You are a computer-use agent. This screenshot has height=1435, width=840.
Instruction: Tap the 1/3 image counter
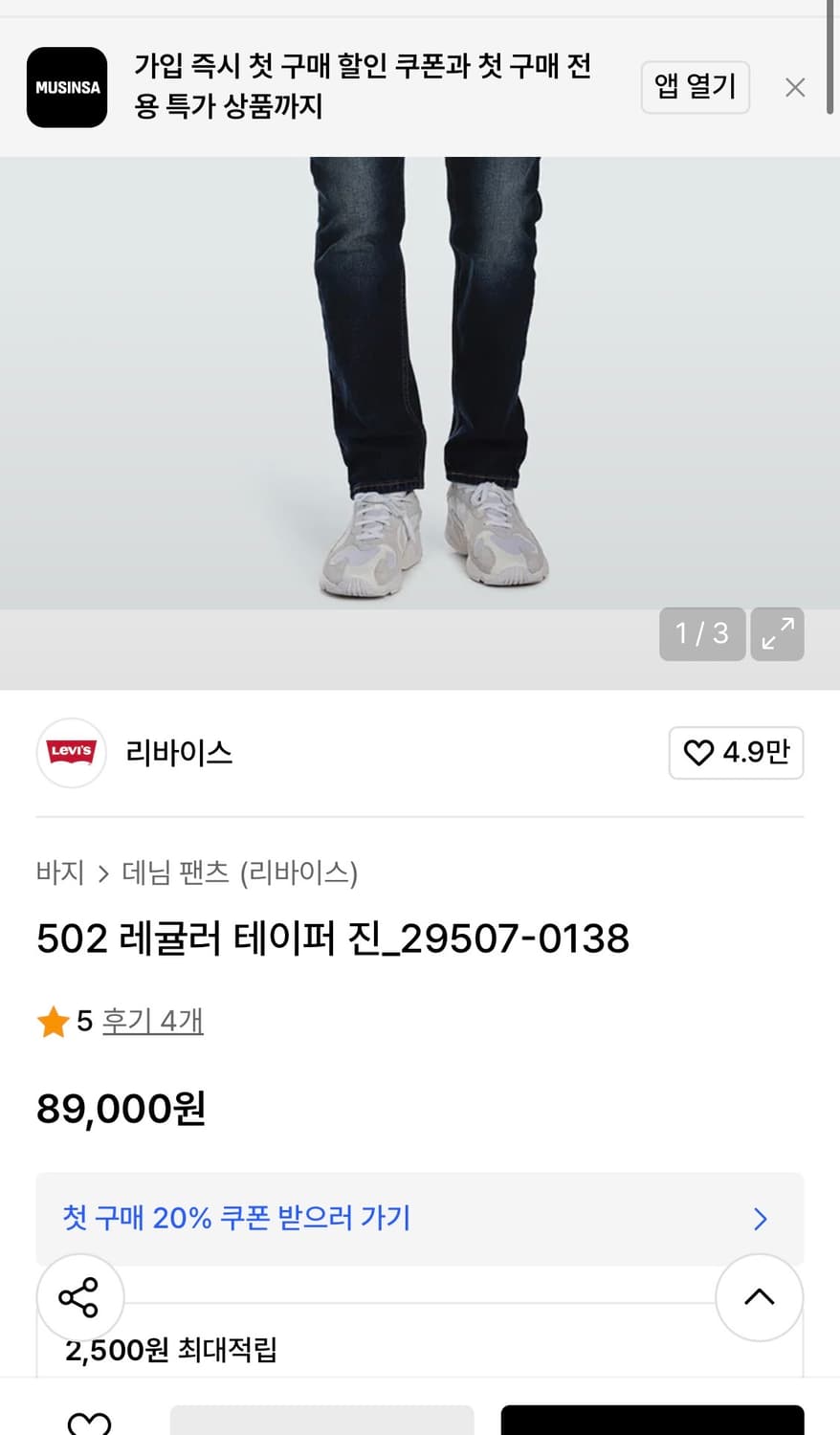702,634
